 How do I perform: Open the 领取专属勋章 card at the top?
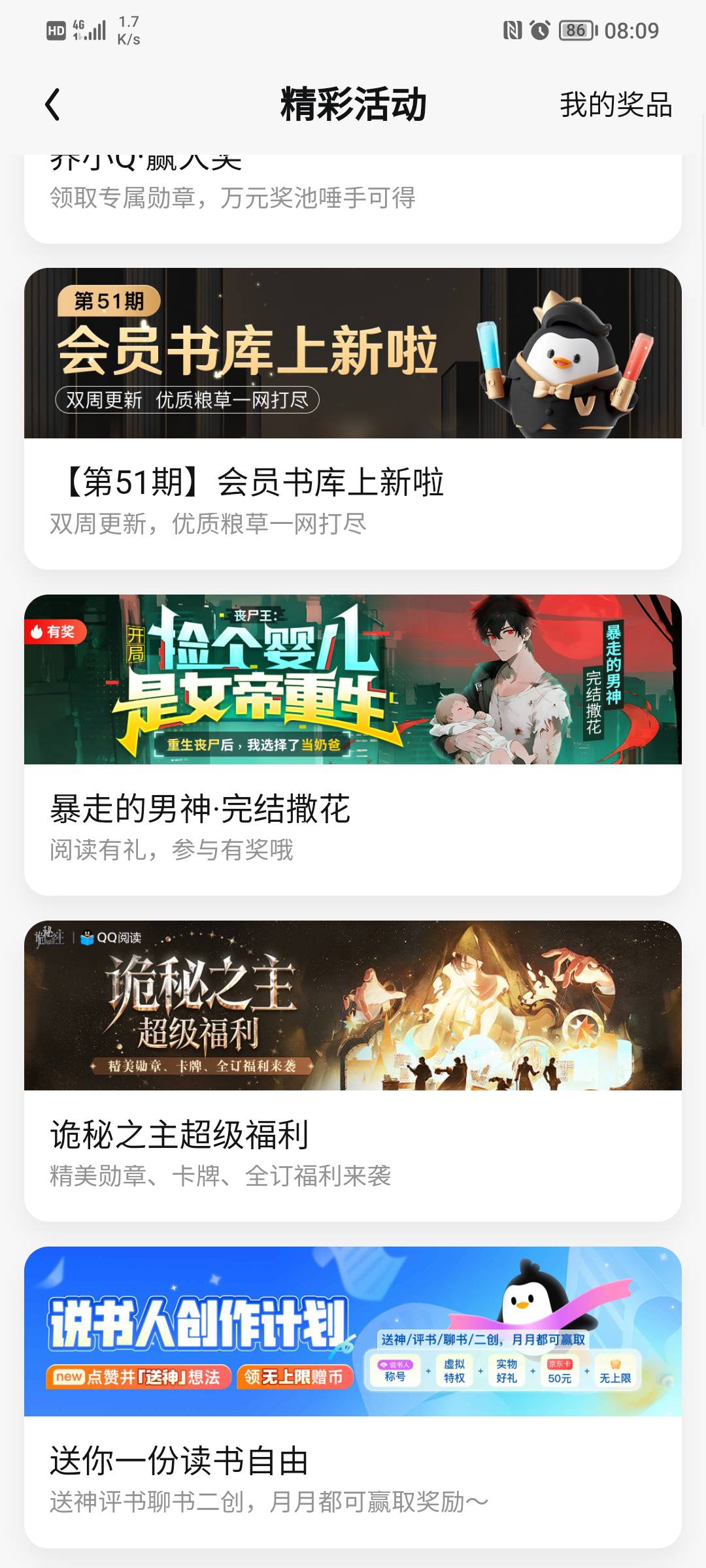[x=353, y=198]
